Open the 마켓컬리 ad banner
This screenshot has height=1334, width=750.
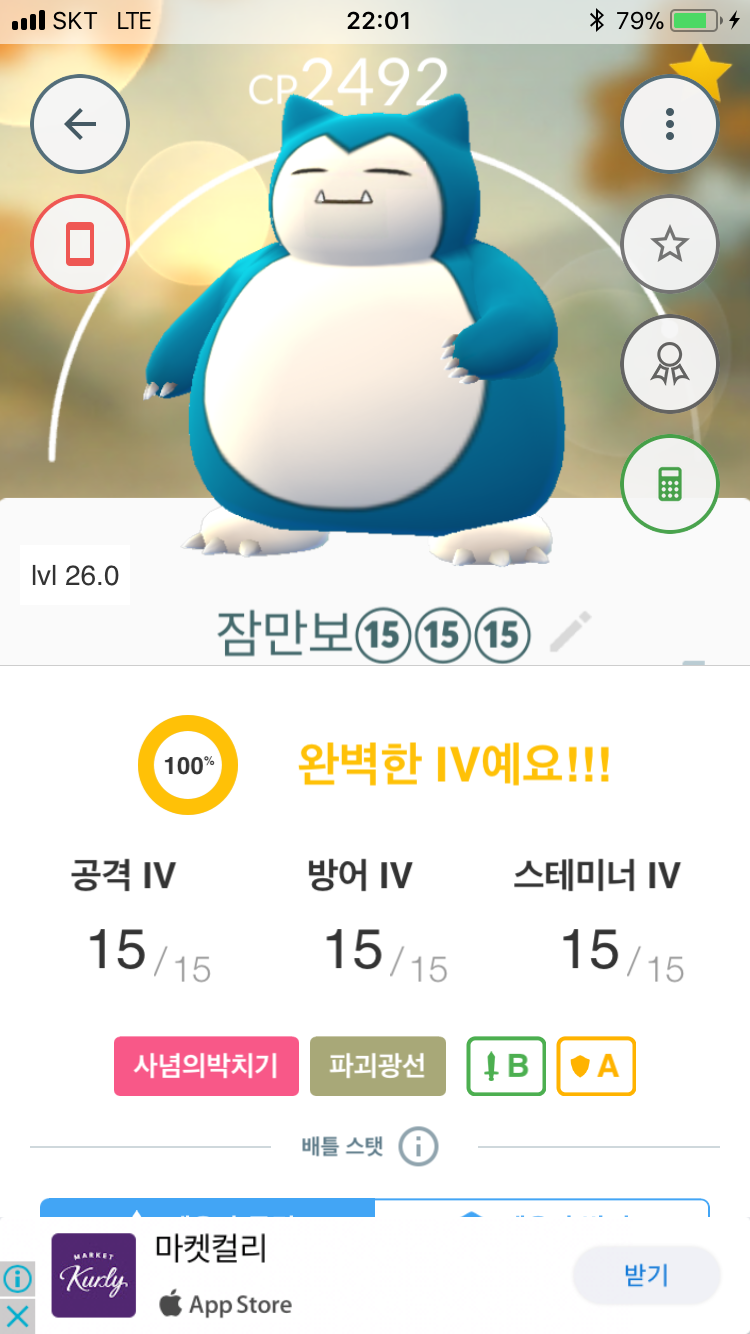click(300, 1275)
